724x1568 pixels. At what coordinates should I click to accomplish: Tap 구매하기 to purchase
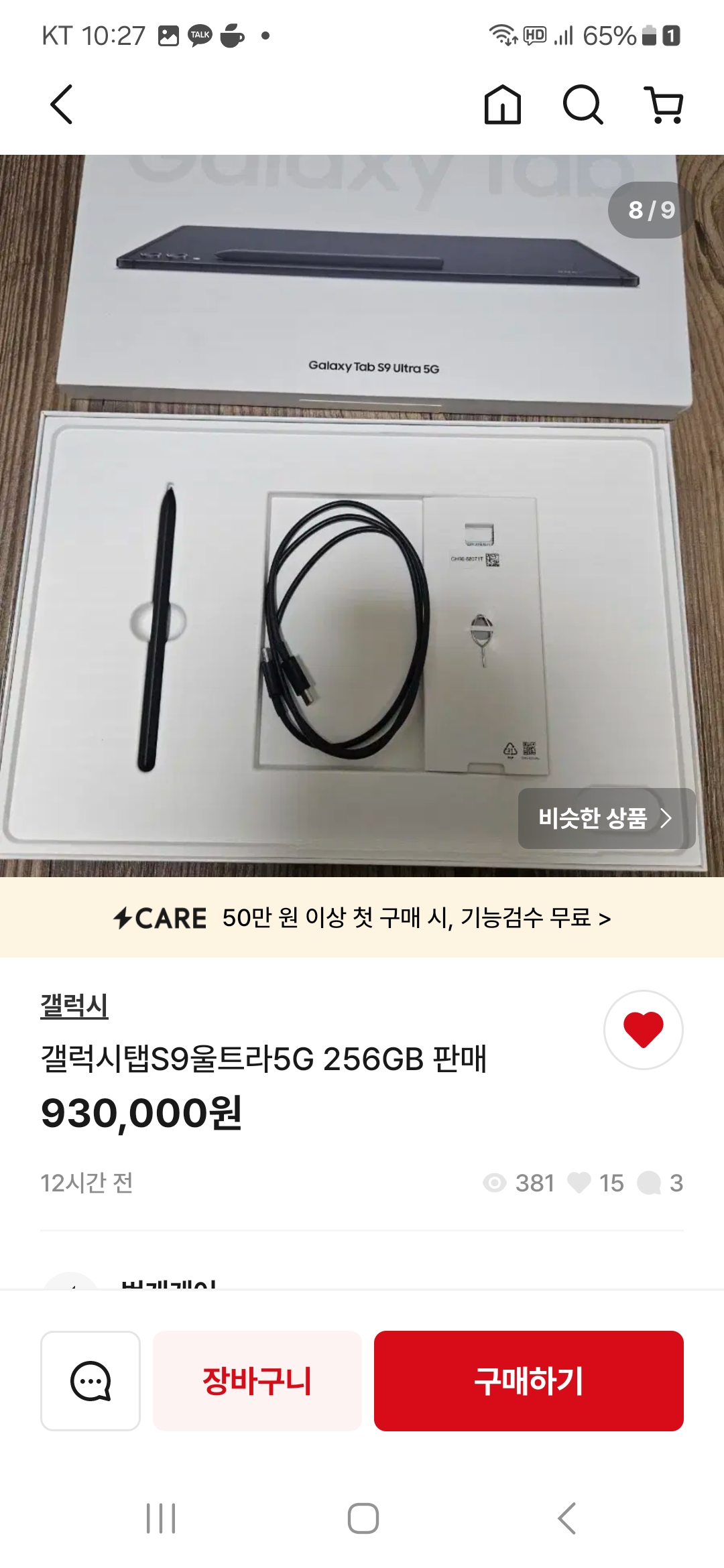(528, 1381)
